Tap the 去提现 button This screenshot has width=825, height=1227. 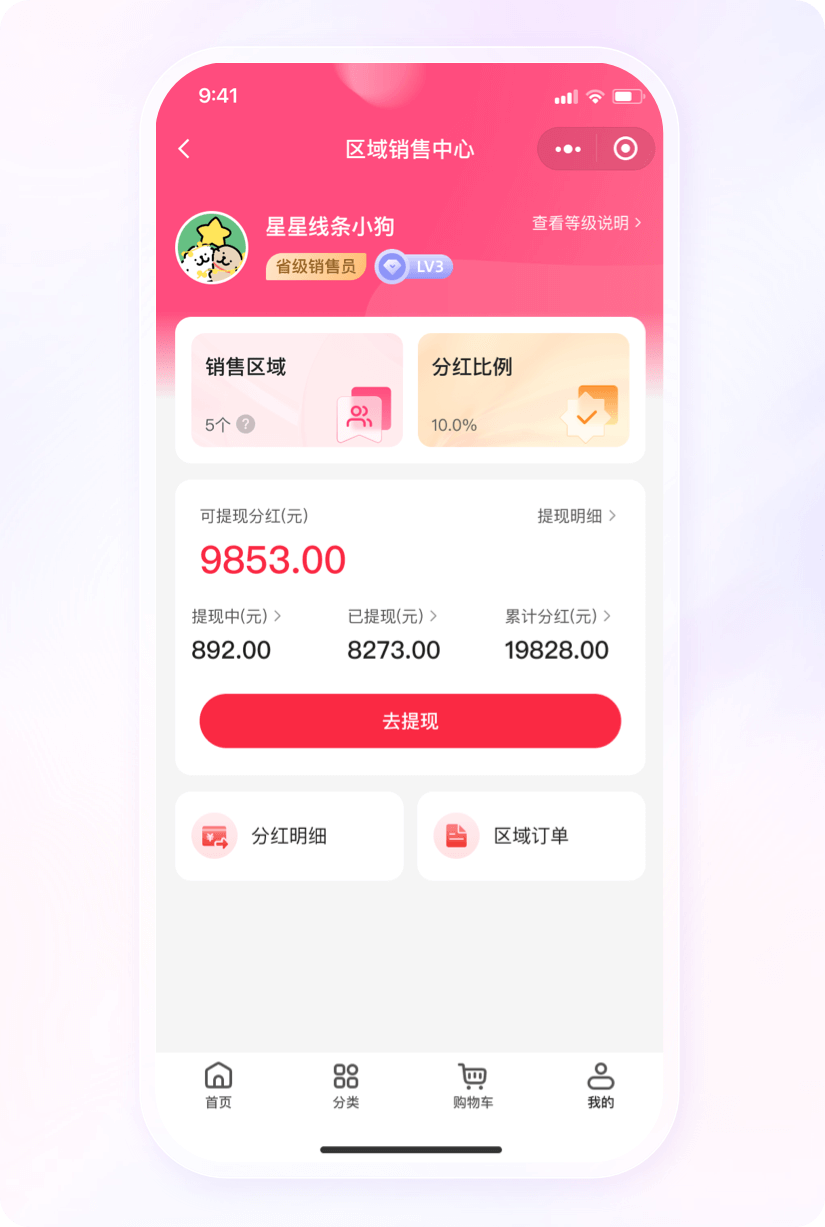click(410, 721)
